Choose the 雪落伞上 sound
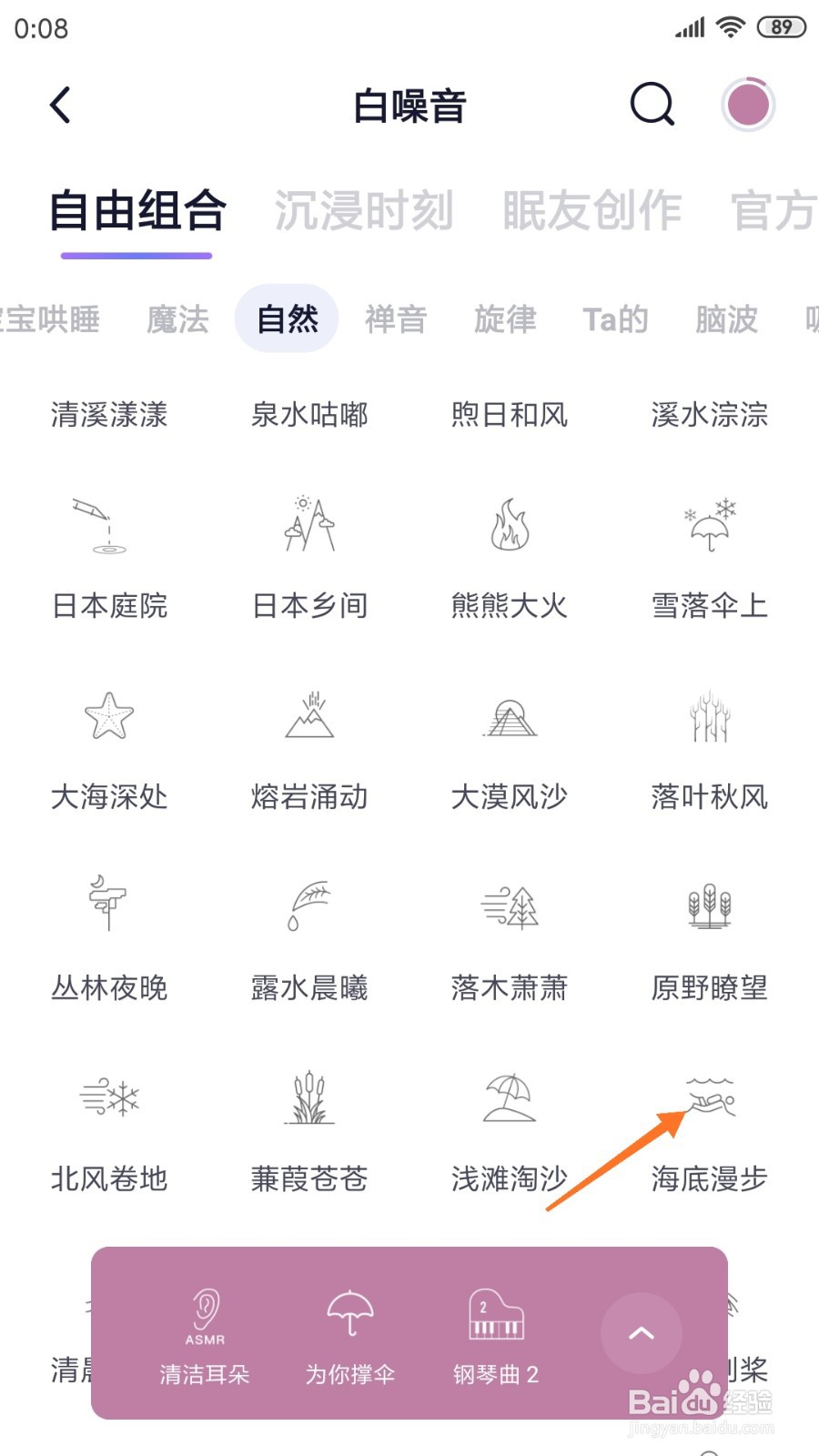Viewport: 819px width, 1456px height. point(710,557)
